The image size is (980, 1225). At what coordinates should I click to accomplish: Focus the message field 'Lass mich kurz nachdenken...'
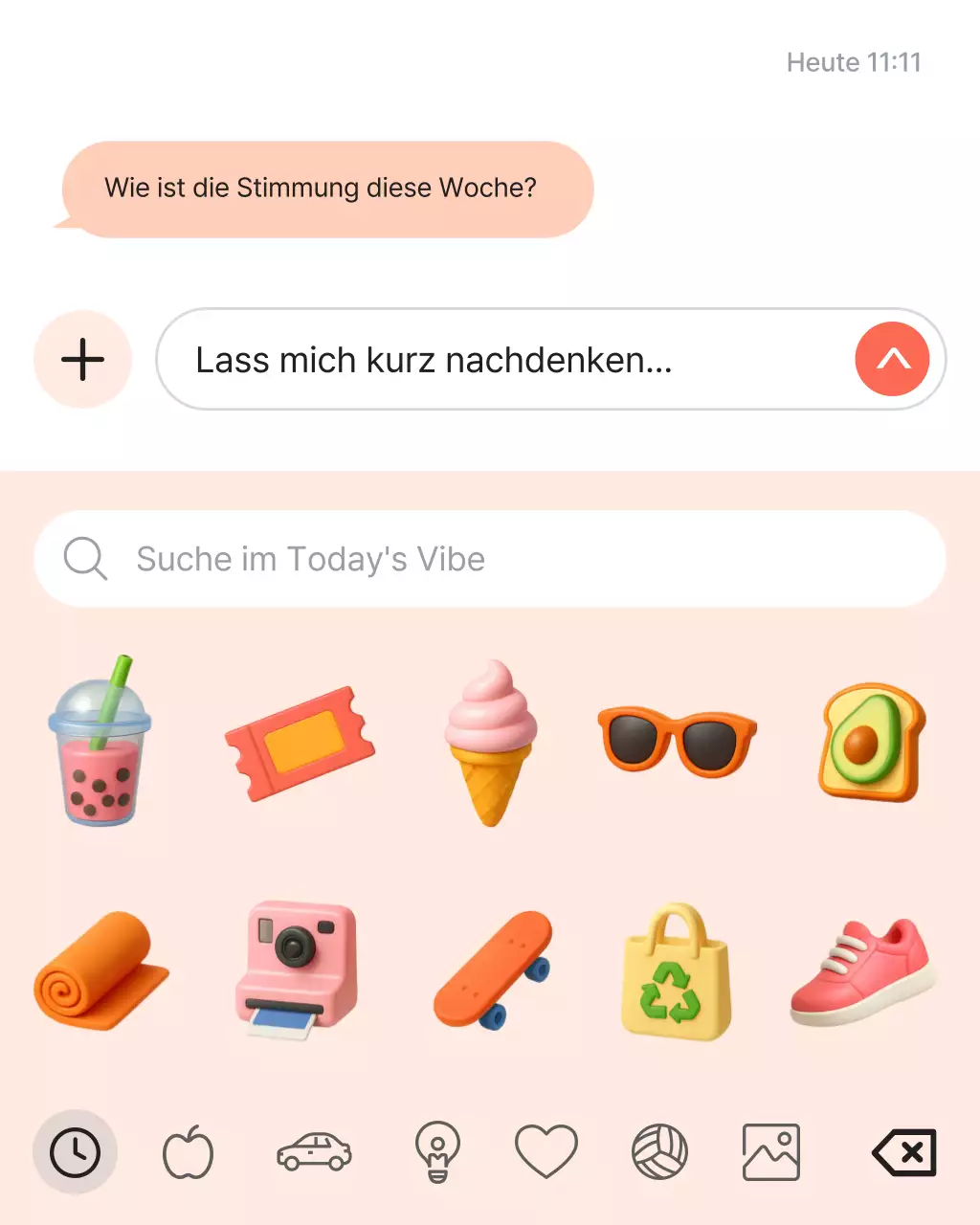[507, 360]
